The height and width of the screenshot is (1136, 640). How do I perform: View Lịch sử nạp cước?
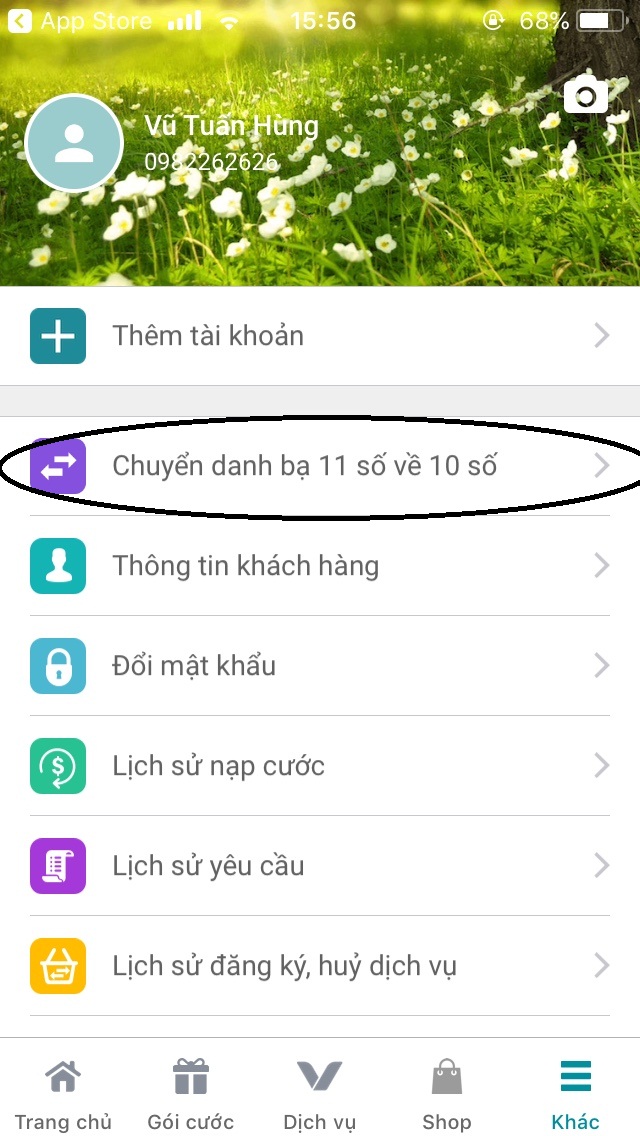tap(320, 766)
